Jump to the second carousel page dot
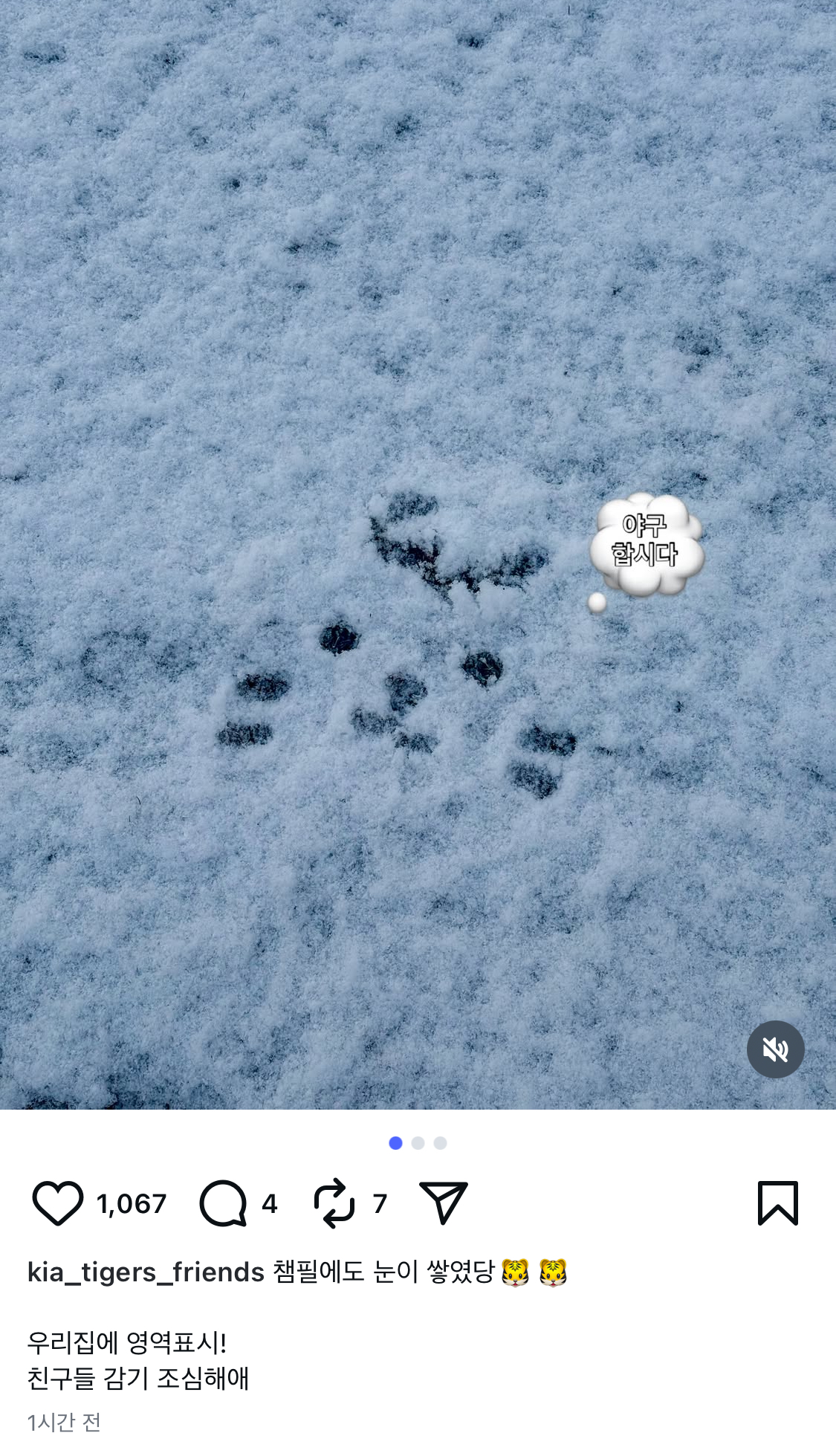 point(418,1143)
